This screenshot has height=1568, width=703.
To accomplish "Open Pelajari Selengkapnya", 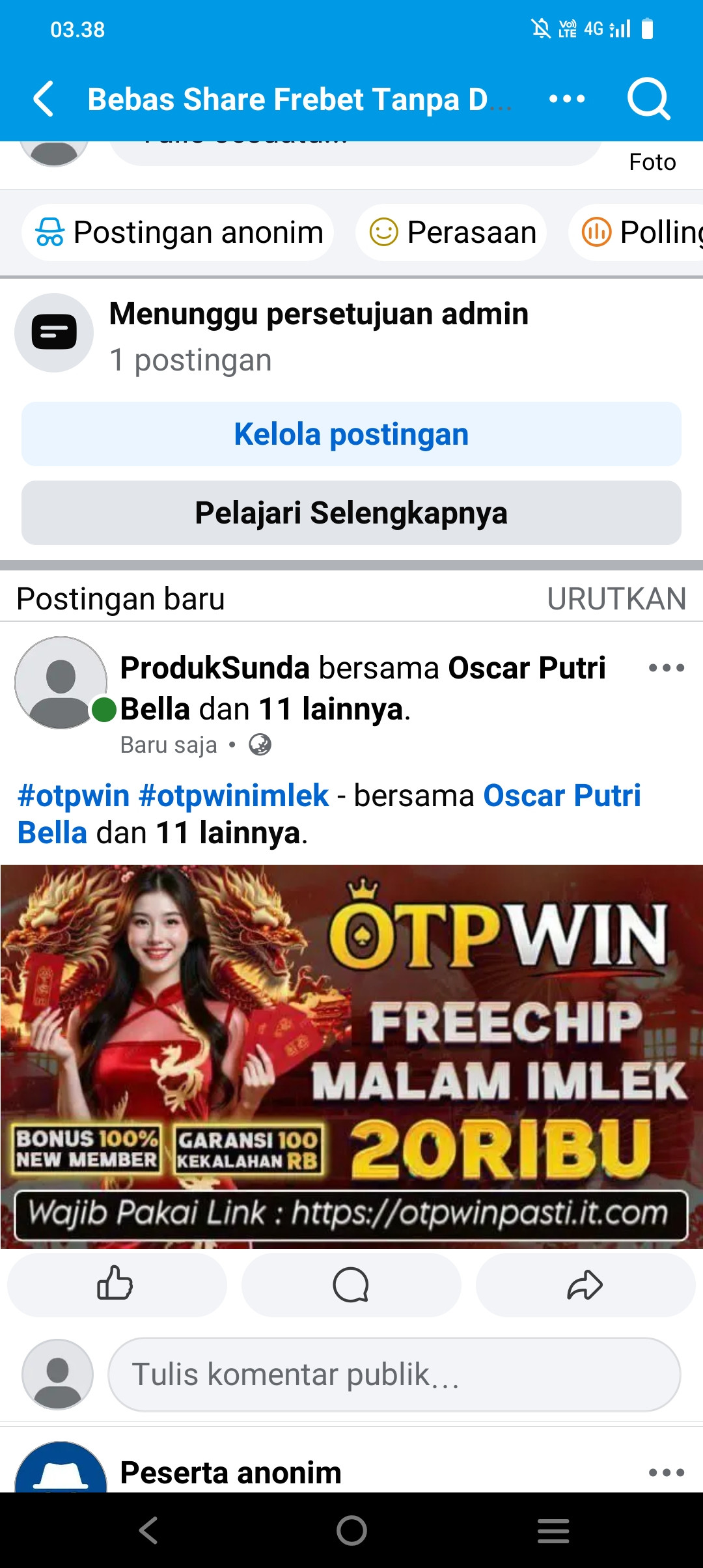I will [351, 513].
